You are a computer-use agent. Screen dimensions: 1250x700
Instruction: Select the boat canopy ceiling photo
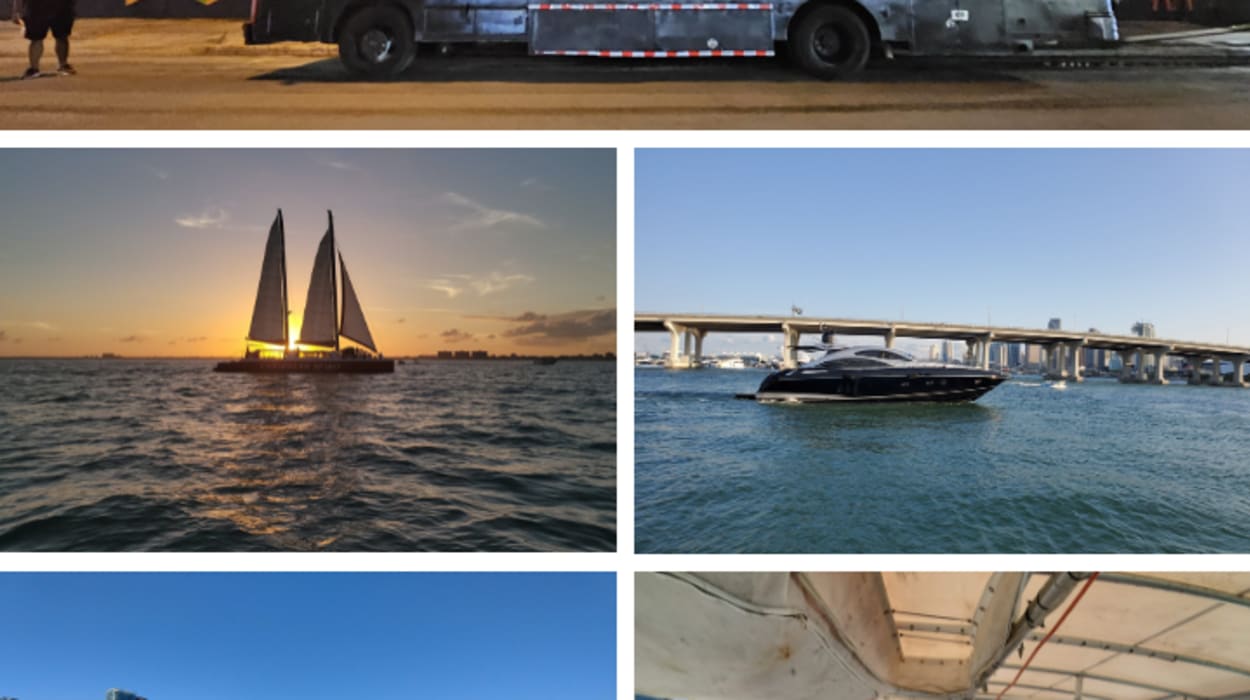(942, 636)
